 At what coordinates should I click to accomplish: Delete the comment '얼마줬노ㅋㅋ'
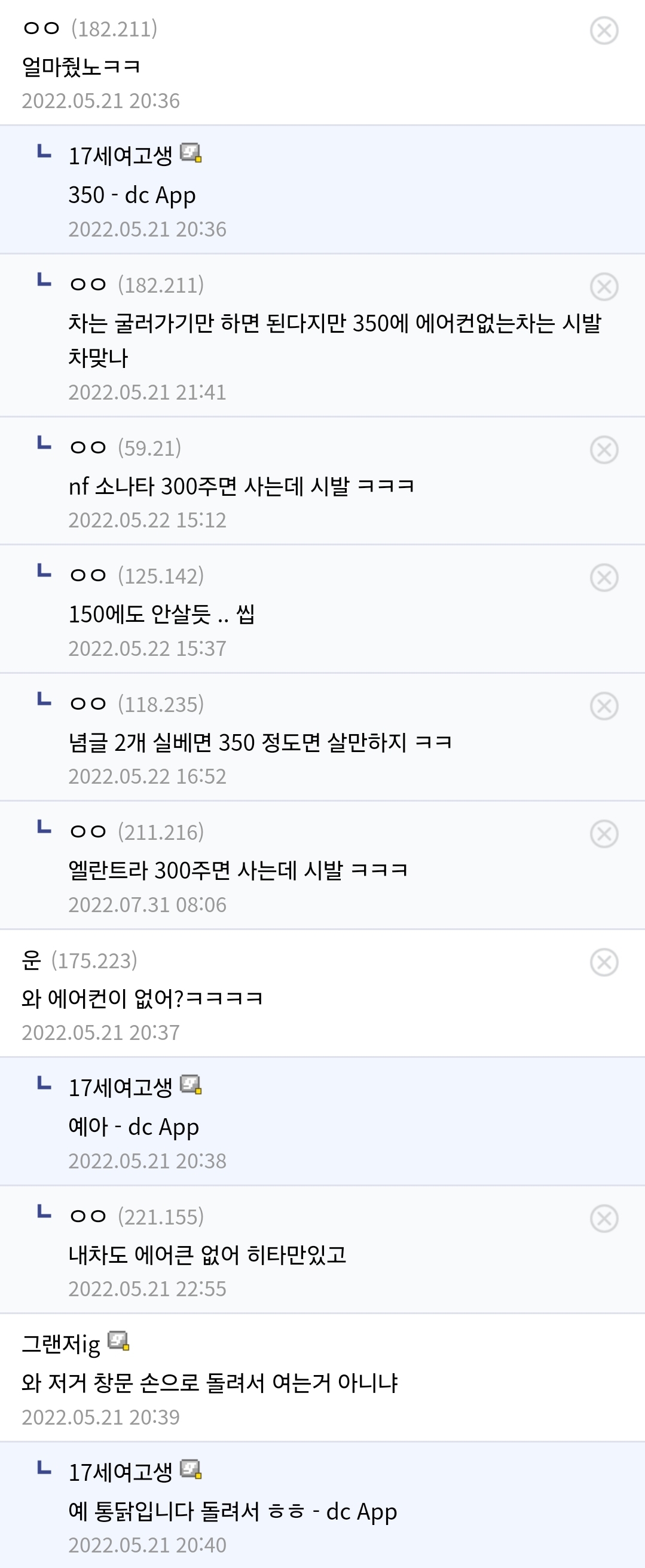604,30
